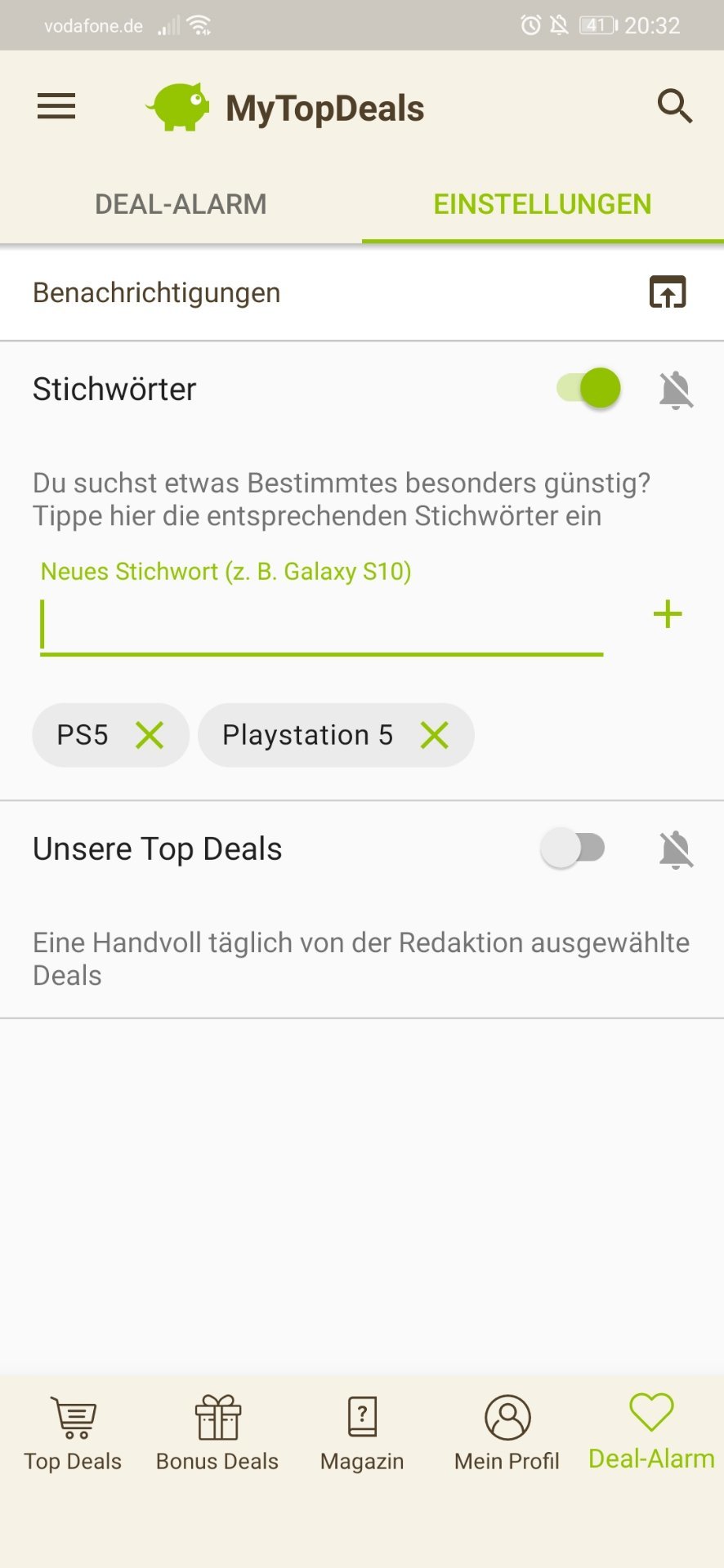This screenshot has width=724, height=1568.
Task: Delete the Playstation 5 keyword chip
Action: [434, 735]
